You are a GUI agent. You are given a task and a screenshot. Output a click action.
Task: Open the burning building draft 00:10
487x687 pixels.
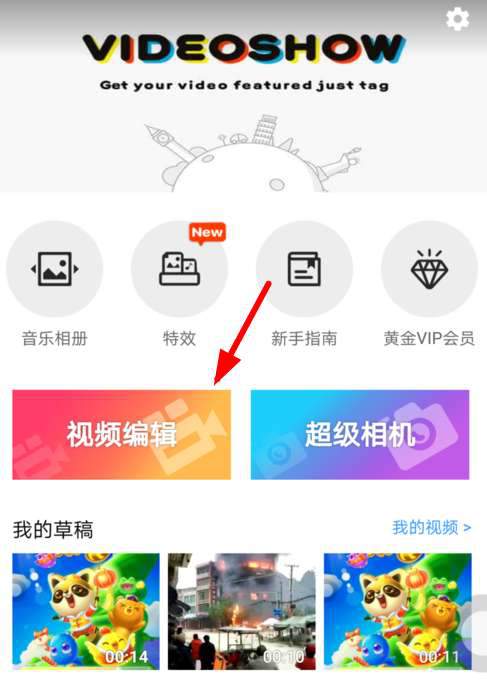click(242, 611)
